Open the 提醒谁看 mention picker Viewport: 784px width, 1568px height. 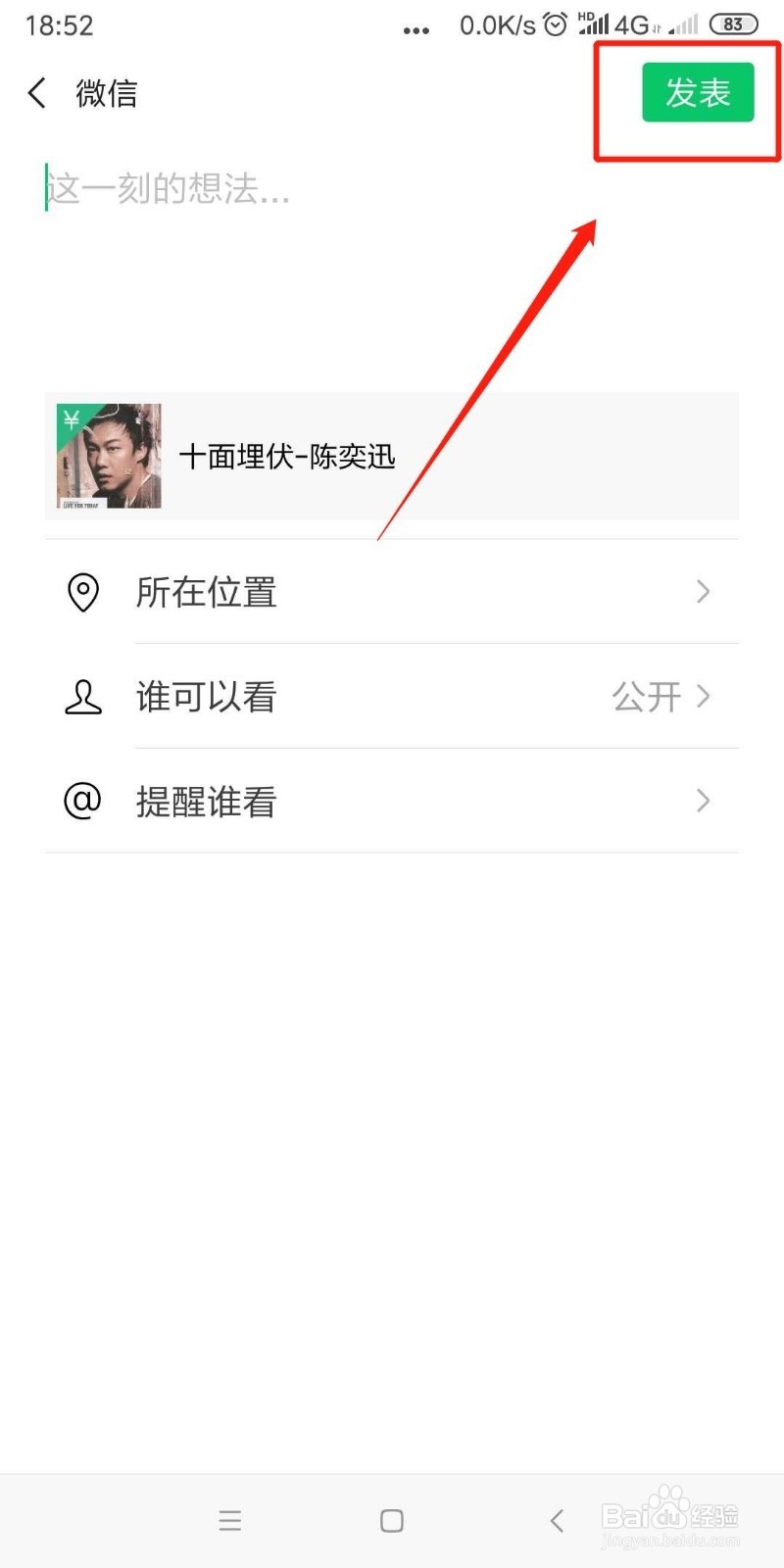[x=392, y=801]
